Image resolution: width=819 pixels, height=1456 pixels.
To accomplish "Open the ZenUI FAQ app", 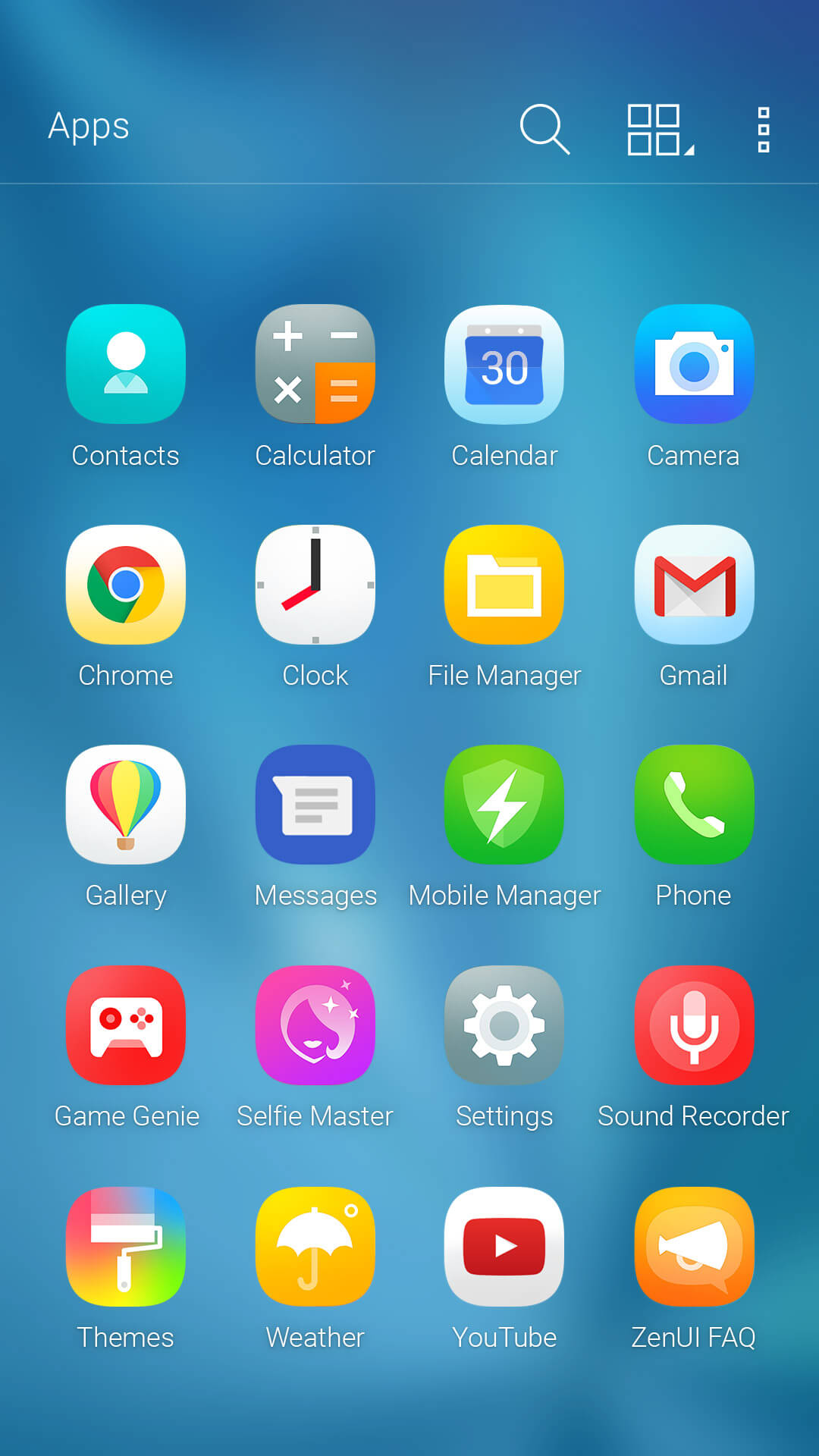I will (x=694, y=1247).
